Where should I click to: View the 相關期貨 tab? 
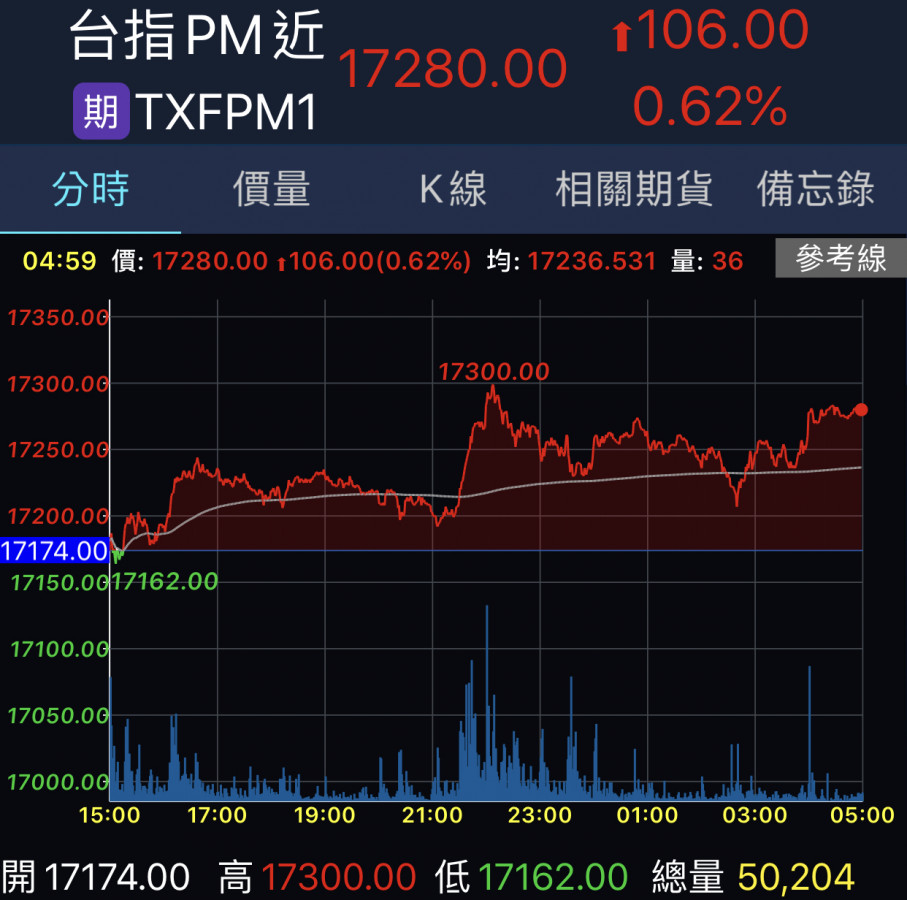tap(634, 189)
